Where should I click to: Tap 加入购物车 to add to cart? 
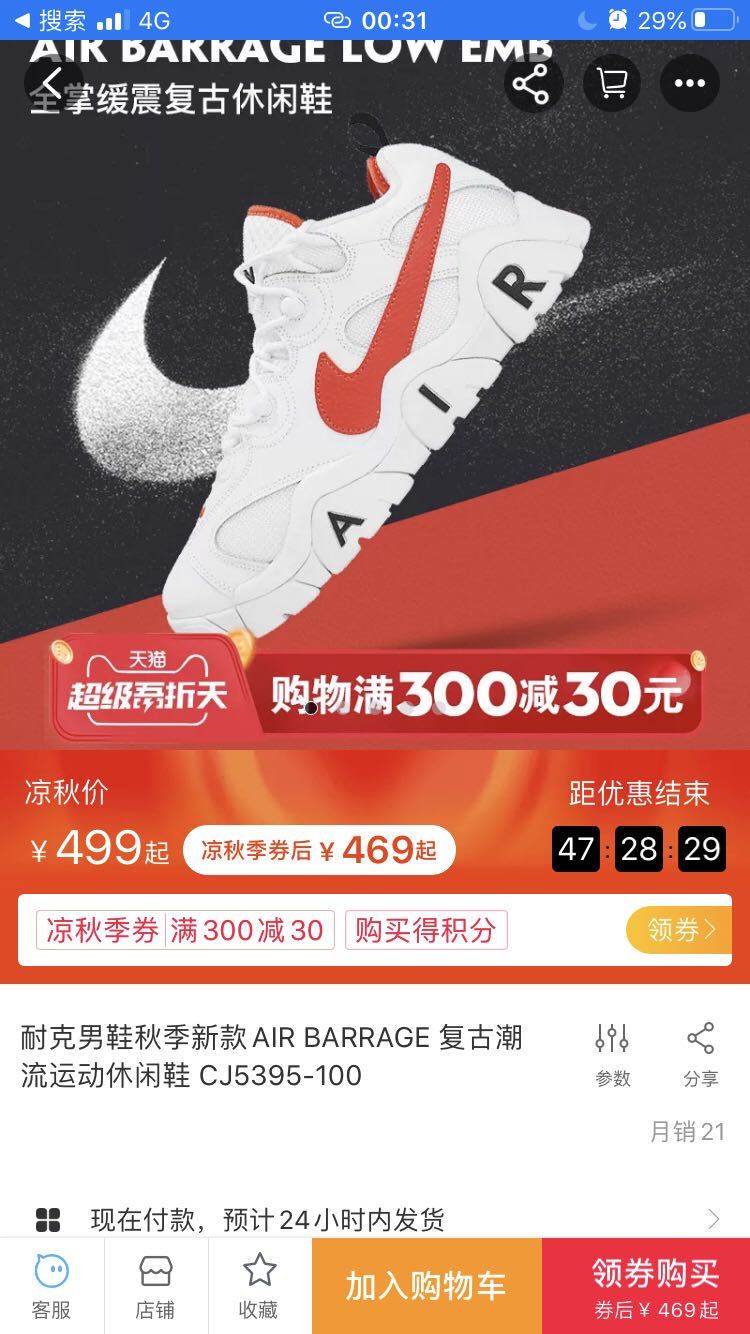pyautogui.click(x=426, y=1286)
